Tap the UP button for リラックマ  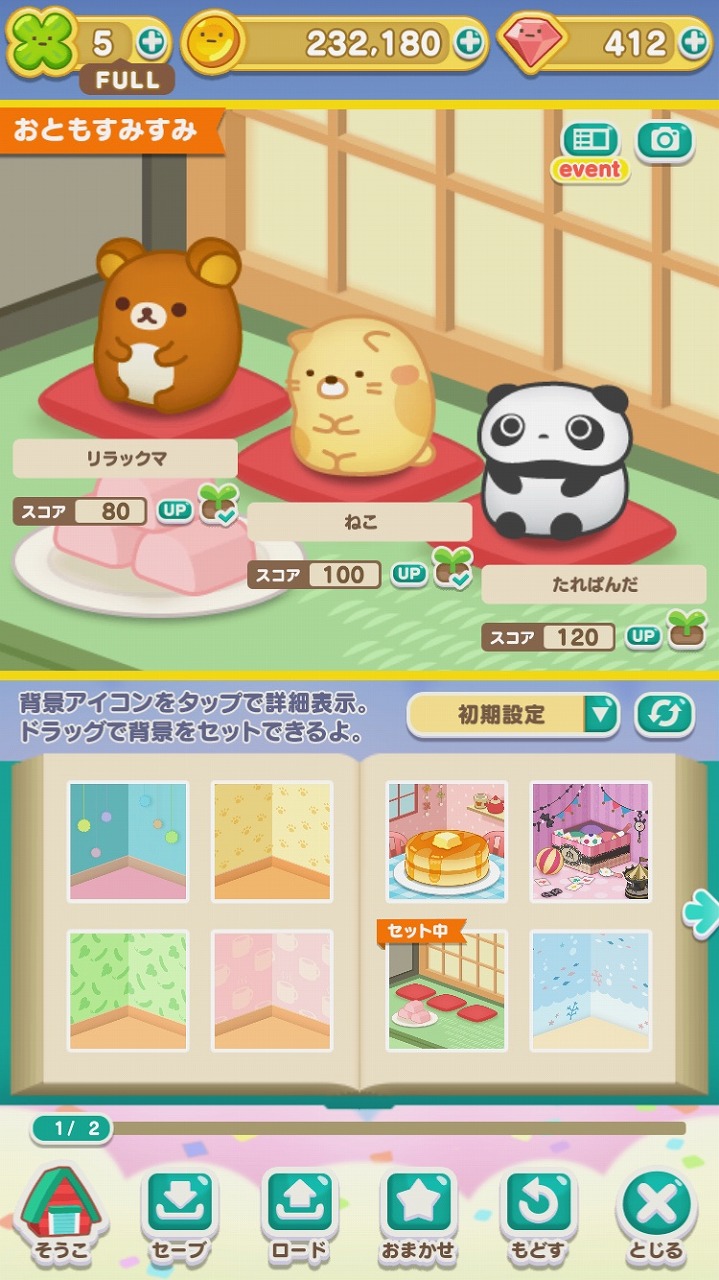coord(175,511)
